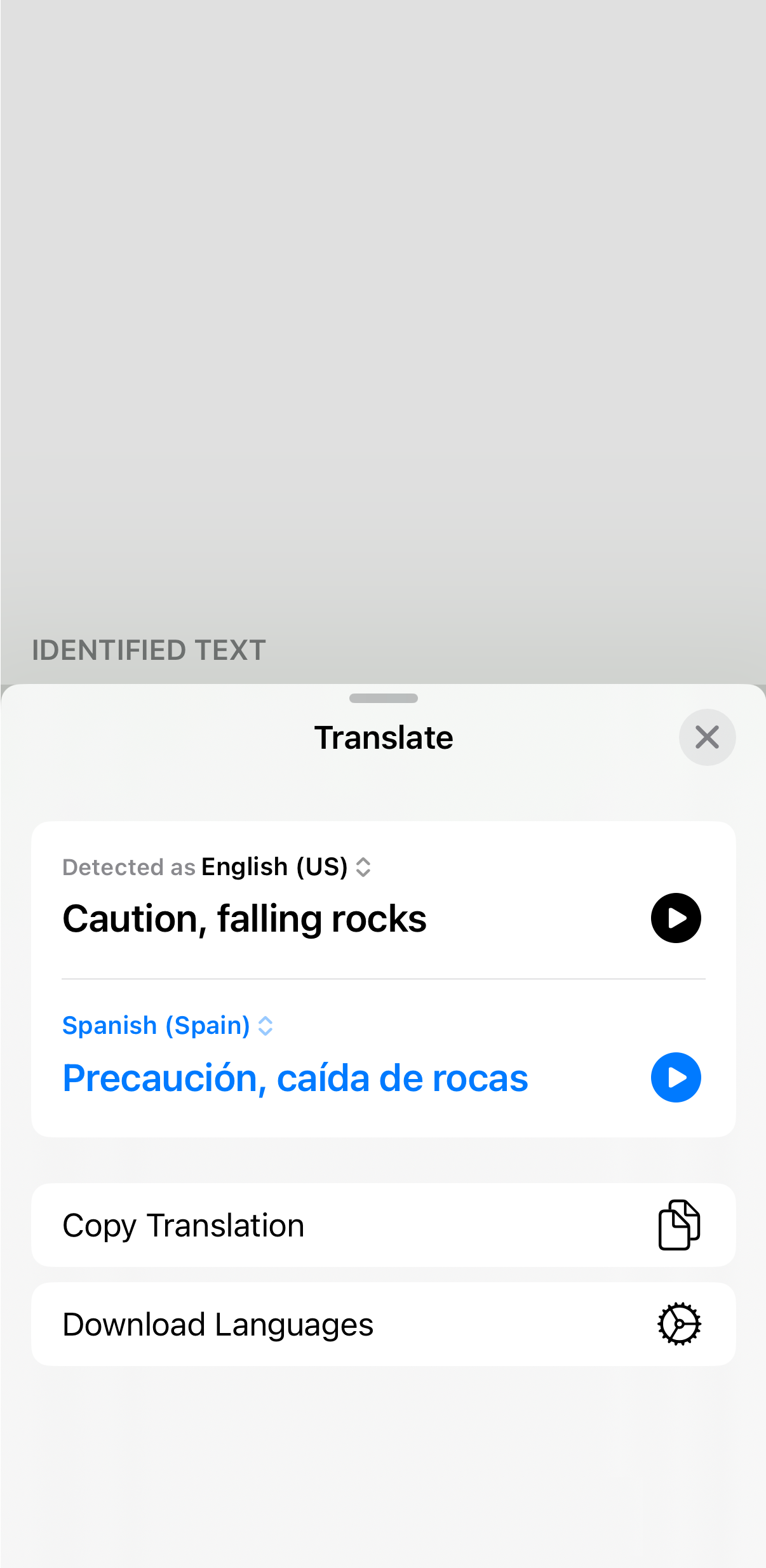Open Download Languages
The width and height of the screenshot is (766, 1568).
pos(217,1323)
